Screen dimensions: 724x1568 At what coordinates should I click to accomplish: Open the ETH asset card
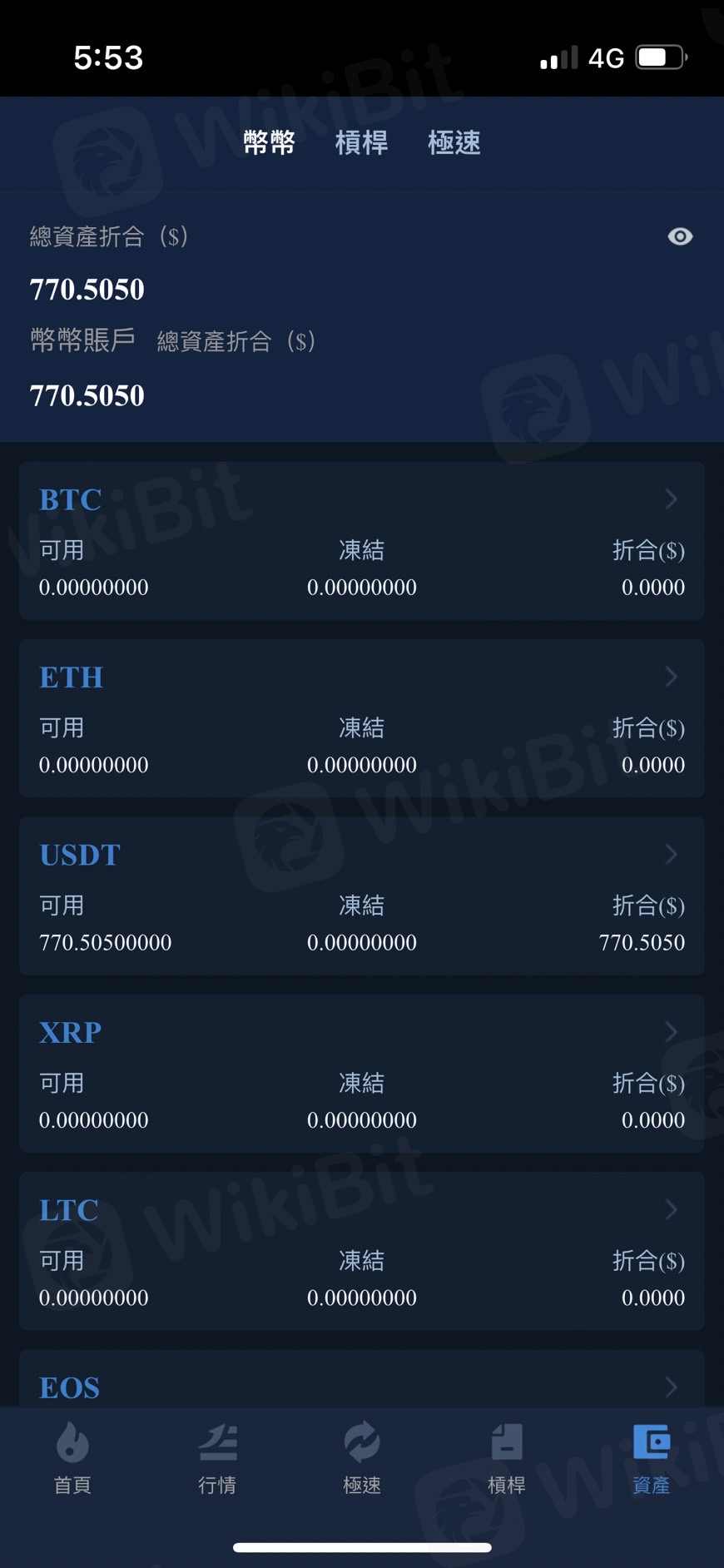(x=361, y=717)
